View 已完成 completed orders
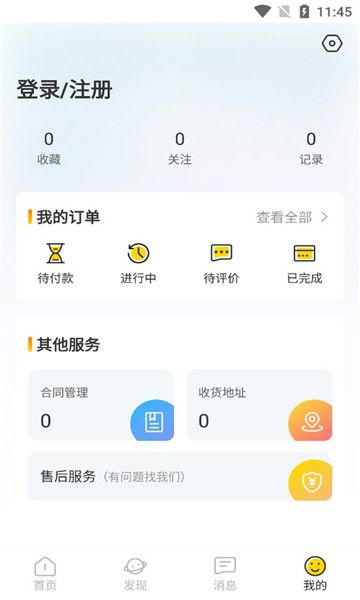Viewport: 360px width, 600px height. pos(305,264)
